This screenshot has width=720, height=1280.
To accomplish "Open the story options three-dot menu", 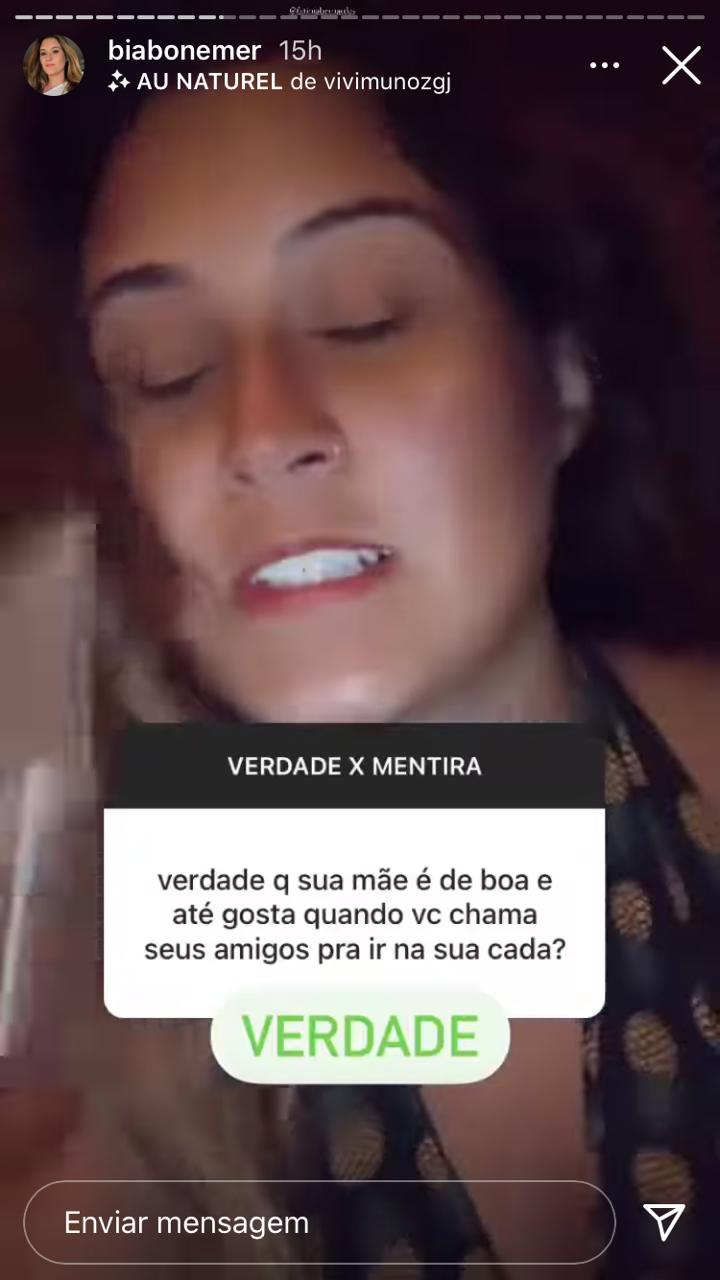I will coord(604,64).
